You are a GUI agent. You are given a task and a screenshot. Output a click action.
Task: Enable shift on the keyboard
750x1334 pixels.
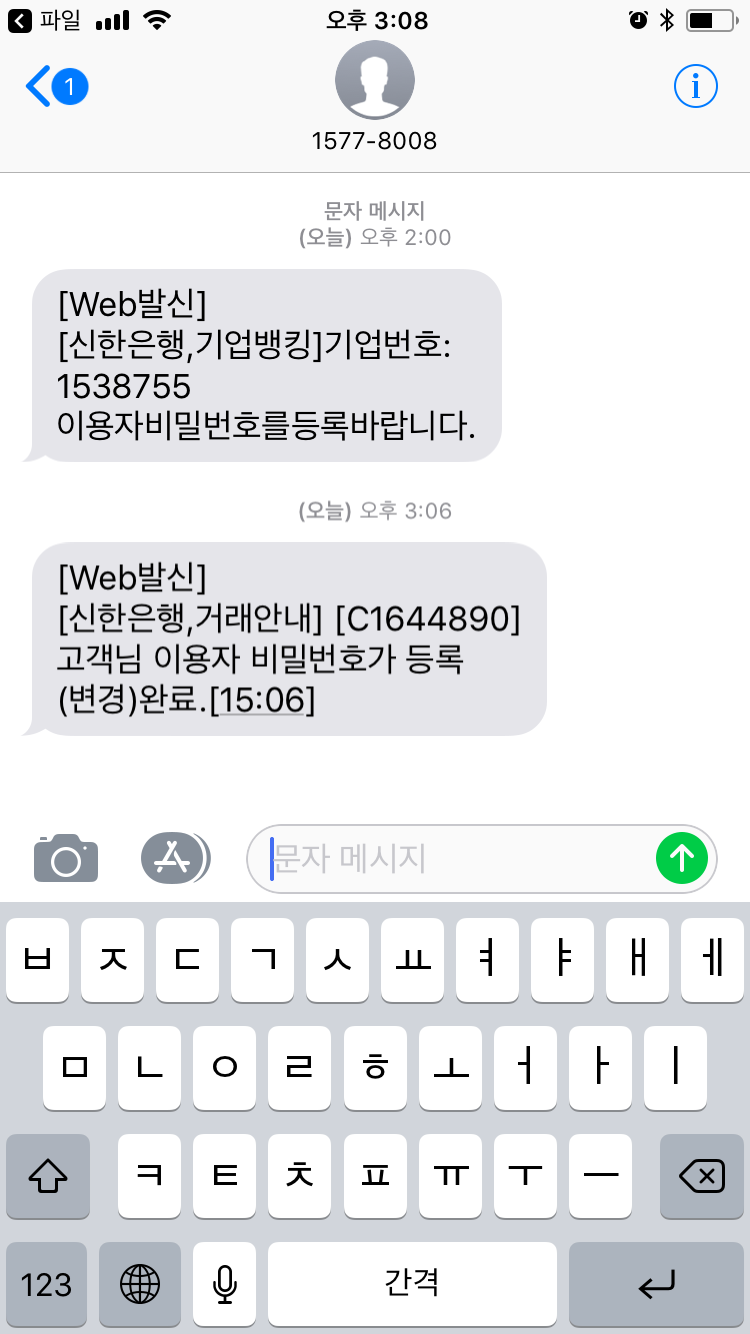pyautogui.click(x=48, y=1176)
